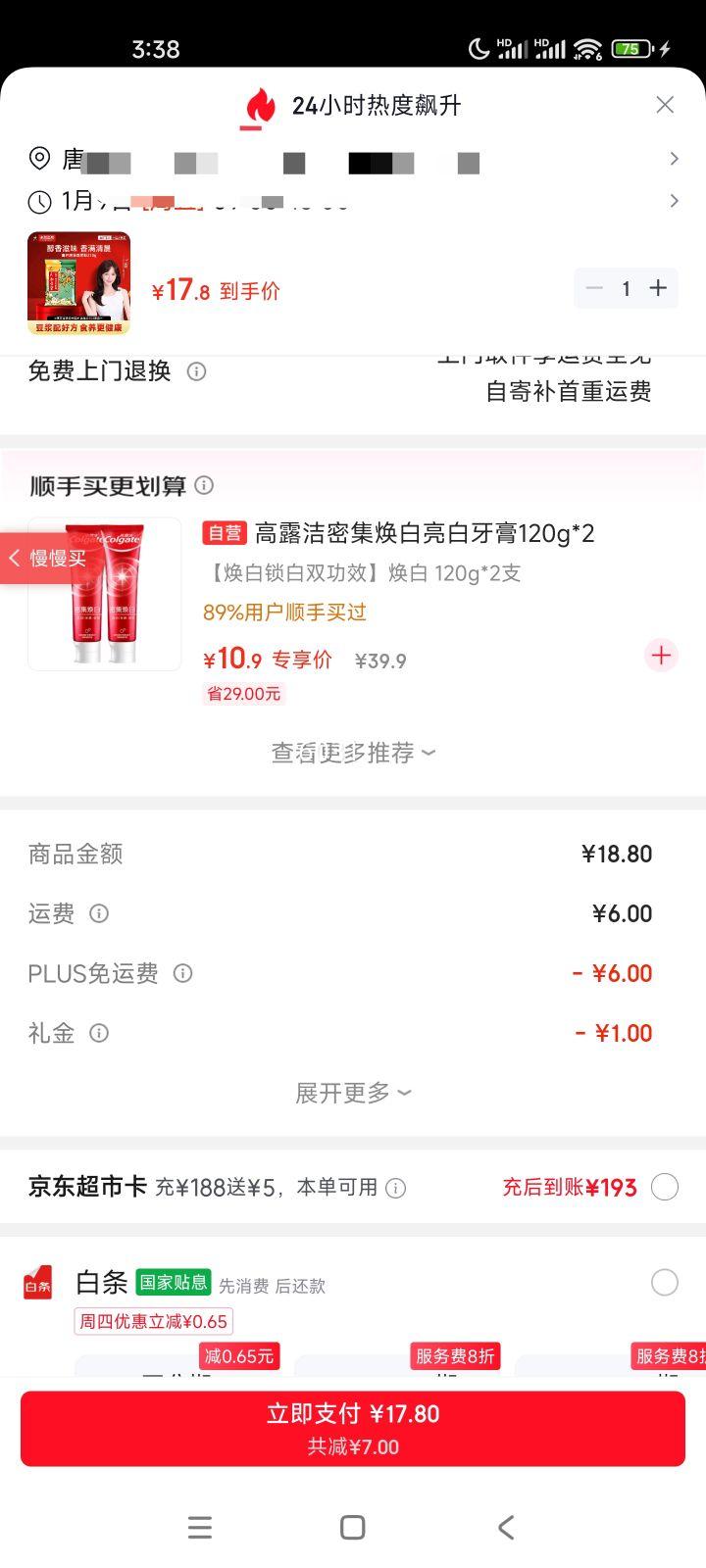Expand 查看更多推荐 to see more recommendations
The width and height of the screenshot is (706, 1568).
[x=352, y=752]
